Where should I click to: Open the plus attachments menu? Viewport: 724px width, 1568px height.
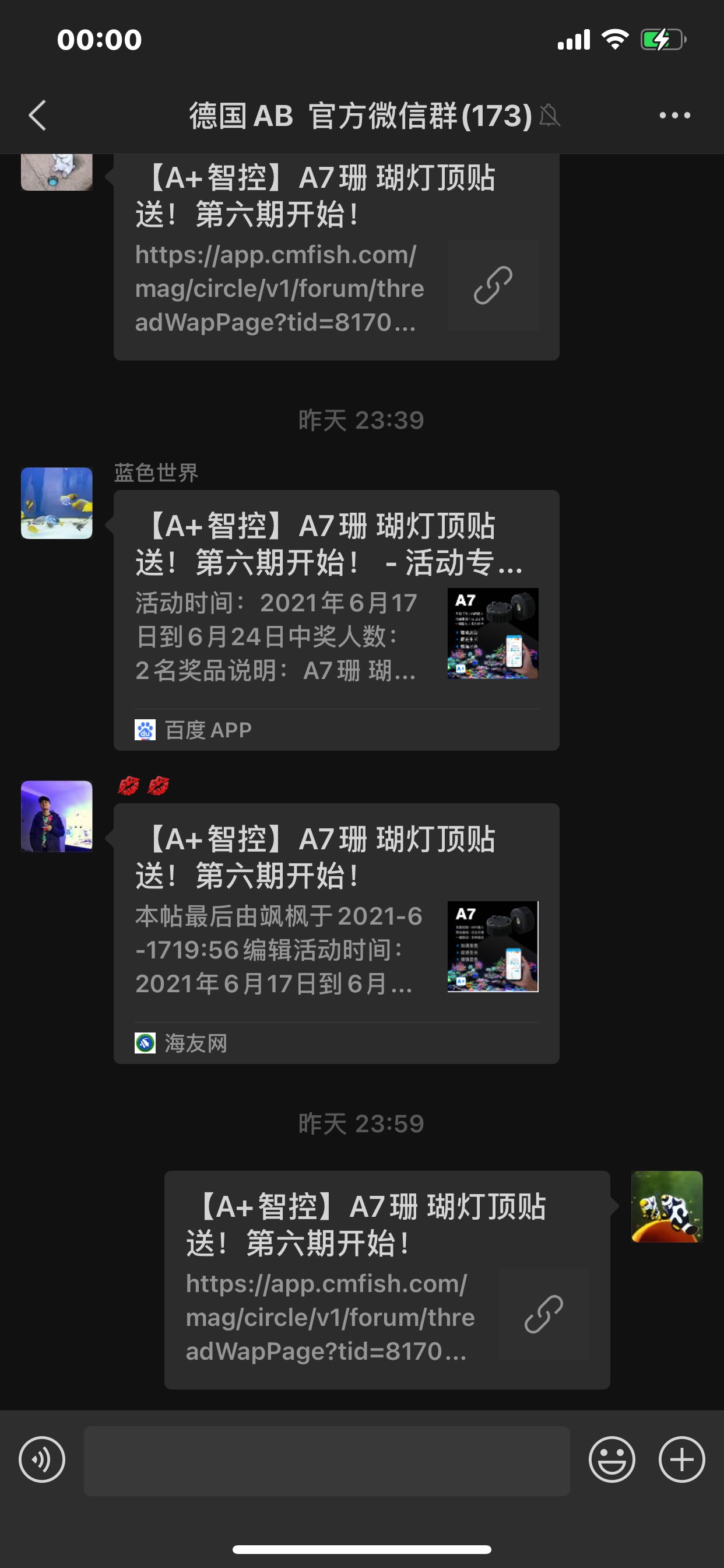click(x=681, y=1459)
